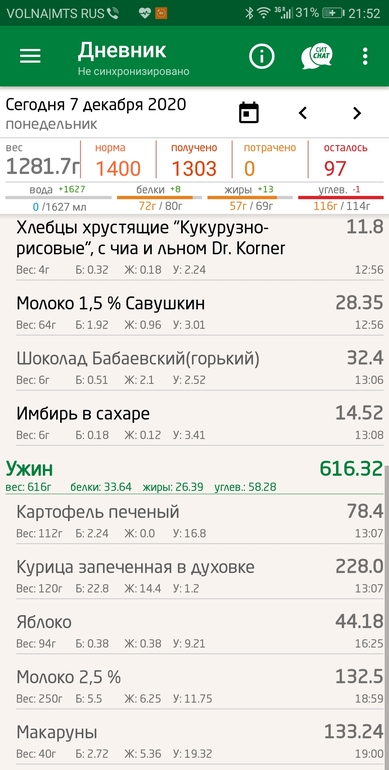The width and height of the screenshot is (389, 770).
Task: Select the Макаруны entry
Action: (x=194, y=742)
